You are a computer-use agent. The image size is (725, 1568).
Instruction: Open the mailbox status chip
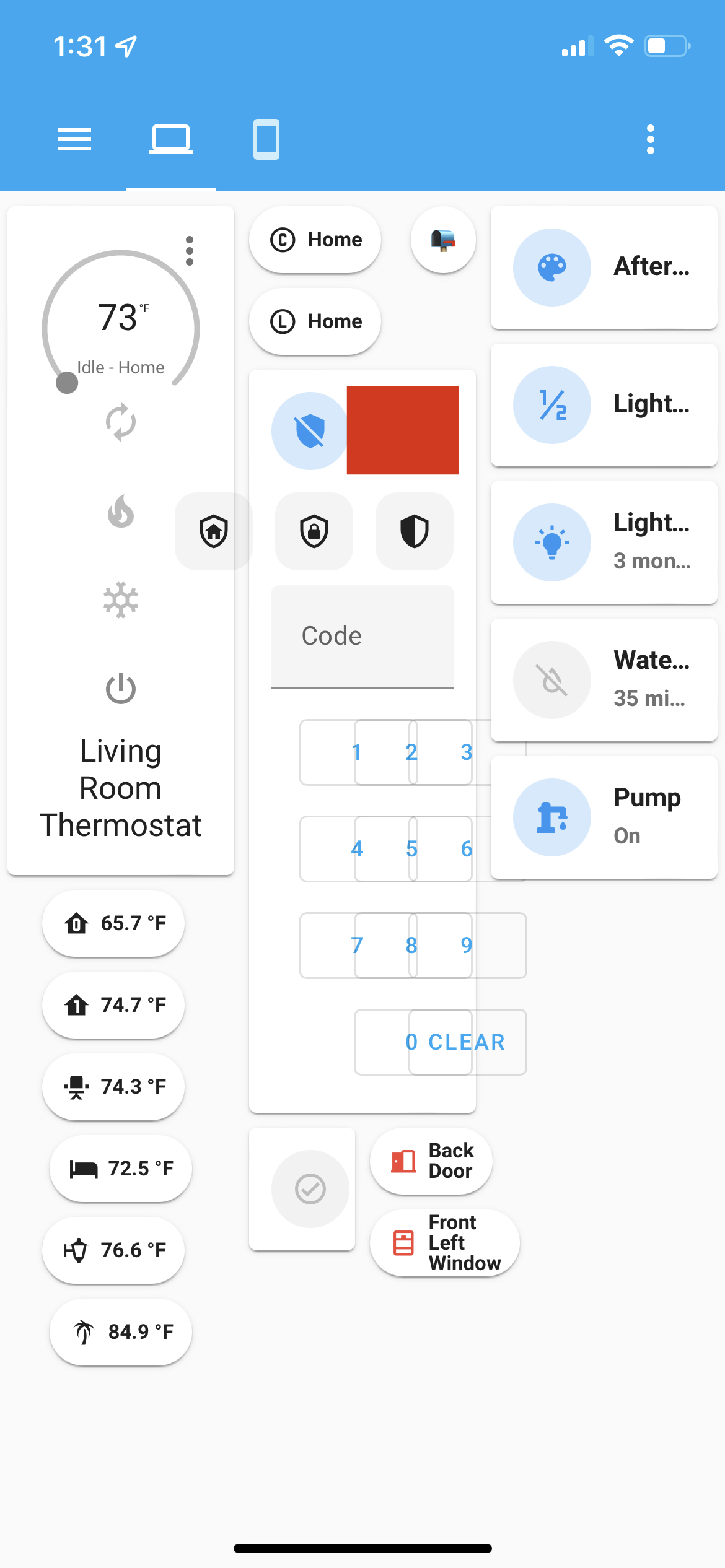coord(443,240)
